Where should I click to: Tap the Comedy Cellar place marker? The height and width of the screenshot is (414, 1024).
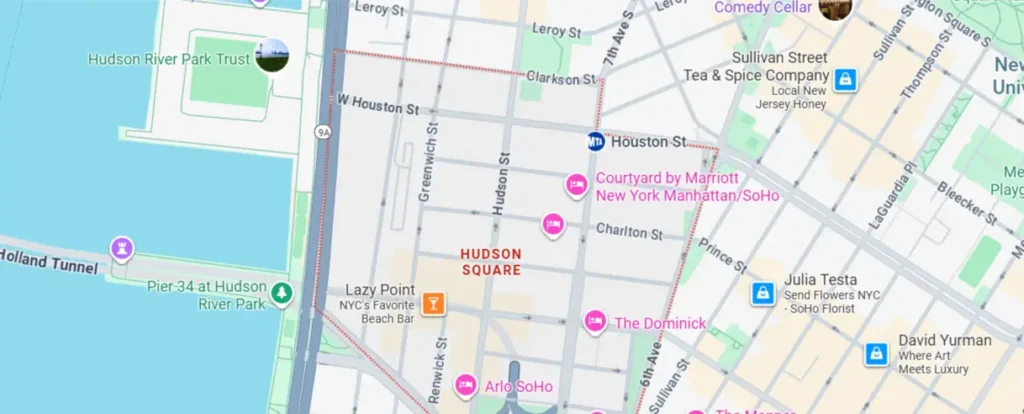(834, 8)
